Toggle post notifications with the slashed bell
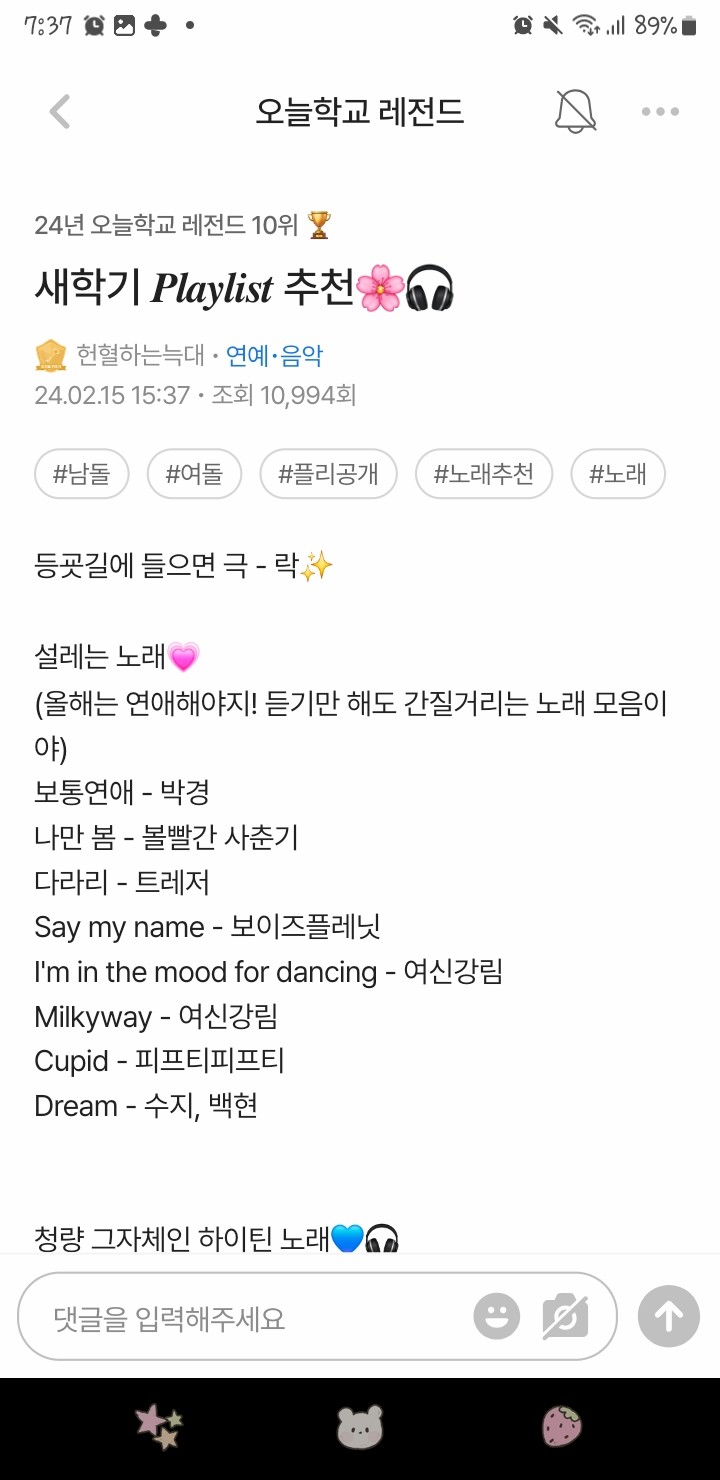The image size is (720, 1480). click(x=576, y=111)
